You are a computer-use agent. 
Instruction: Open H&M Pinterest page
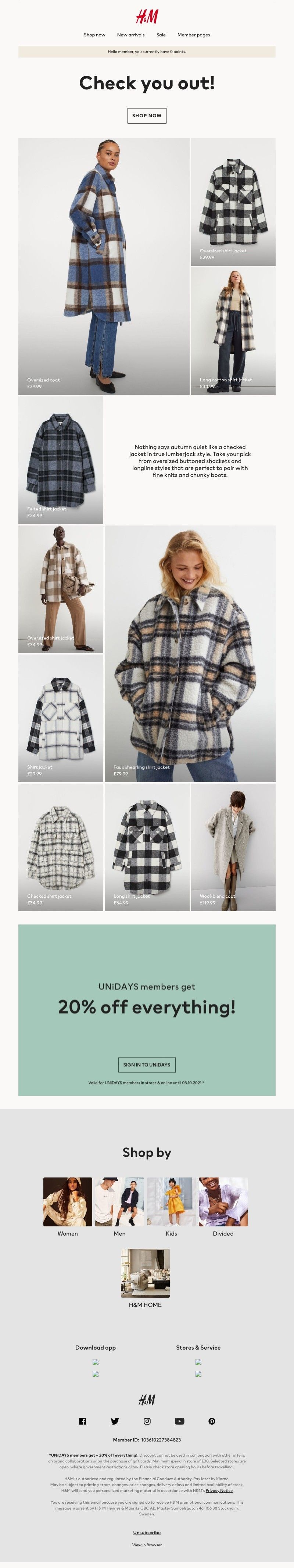[x=211, y=1421]
